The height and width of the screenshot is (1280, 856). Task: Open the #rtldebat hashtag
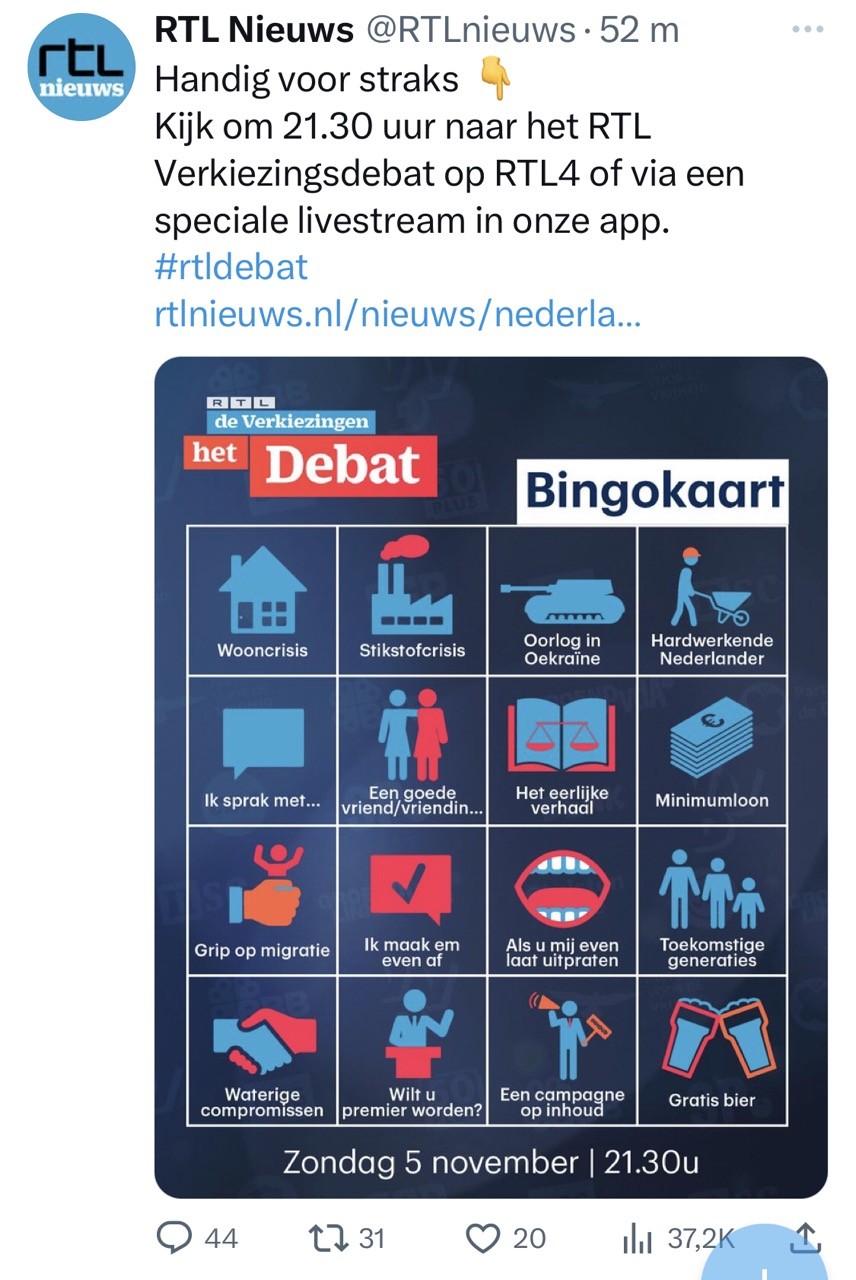(x=231, y=267)
